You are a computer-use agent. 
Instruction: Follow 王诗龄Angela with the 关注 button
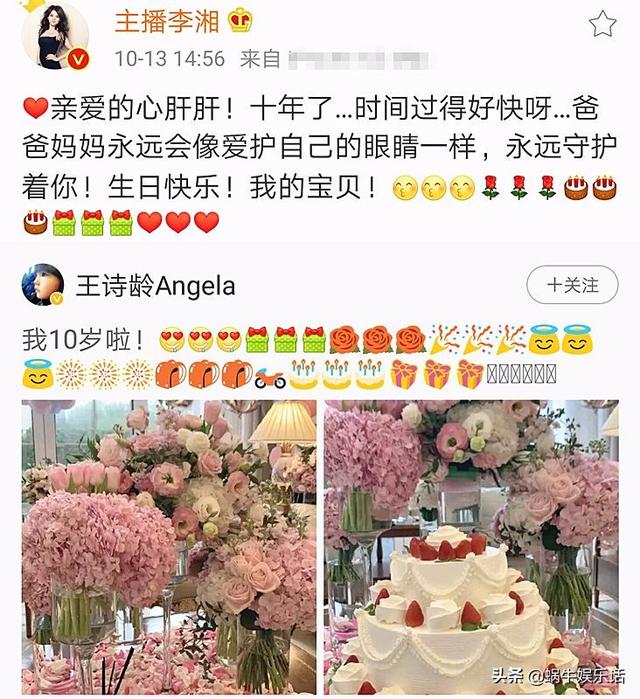(573, 285)
